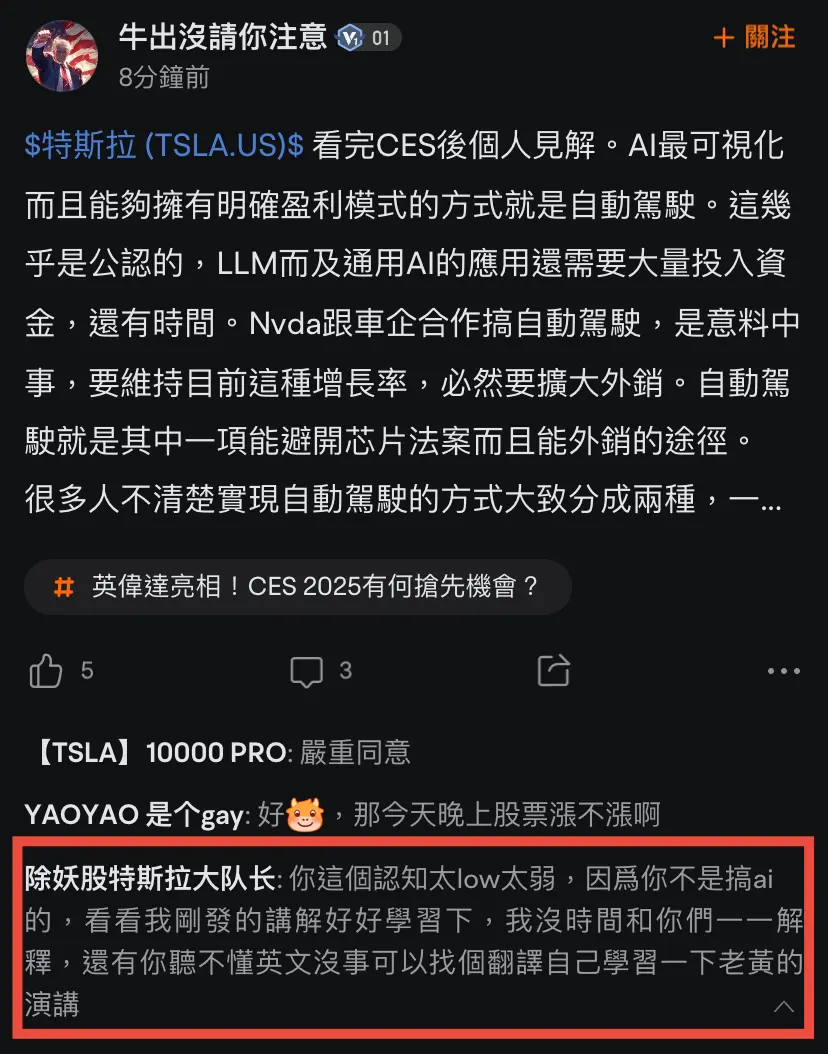This screenshot has height=1054, width=828.
Task: Open the more options ellipsis icon
Action: [784, 671]
